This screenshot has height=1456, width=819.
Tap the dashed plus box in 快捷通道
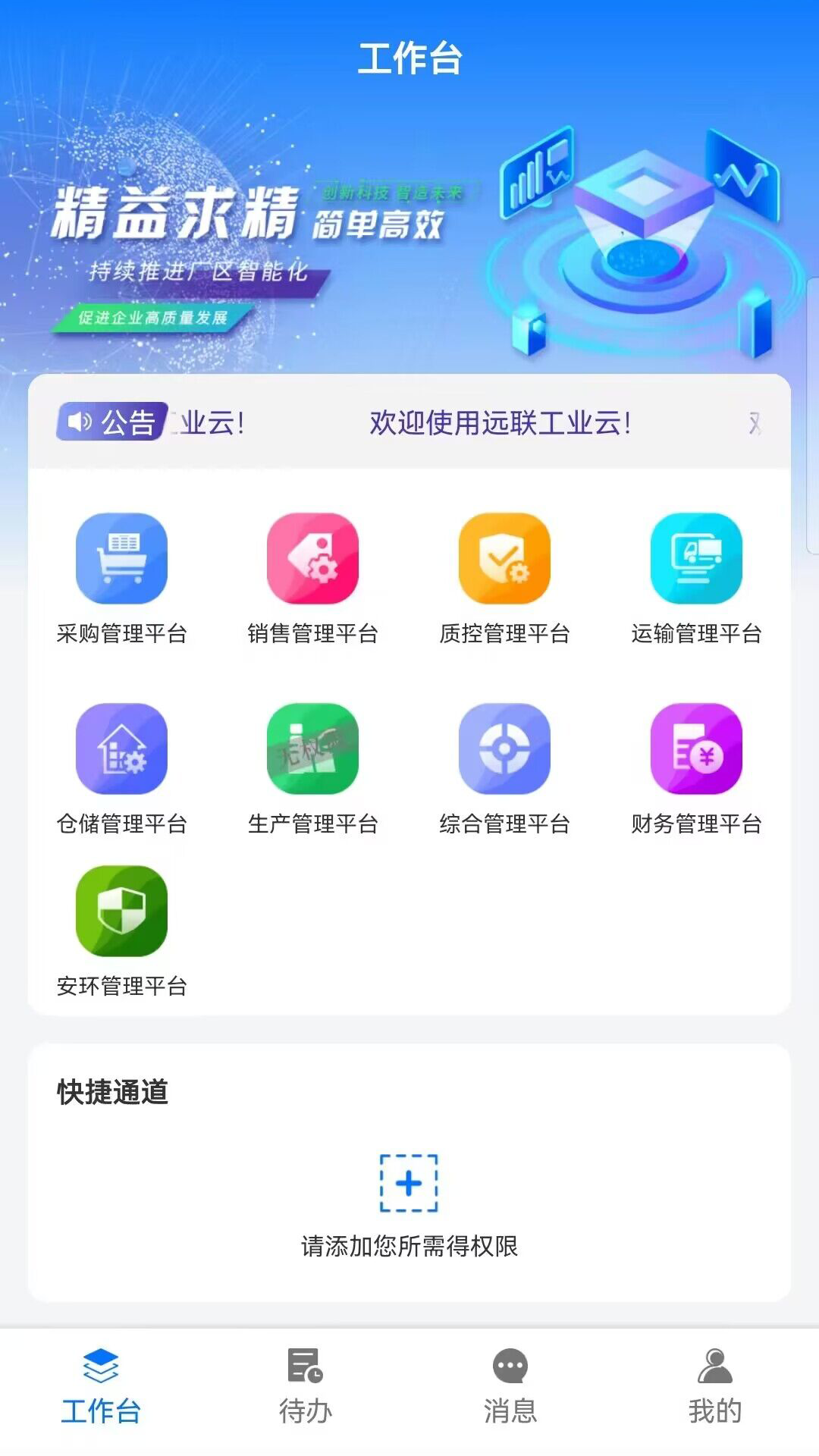click(x=409, y=1185)
